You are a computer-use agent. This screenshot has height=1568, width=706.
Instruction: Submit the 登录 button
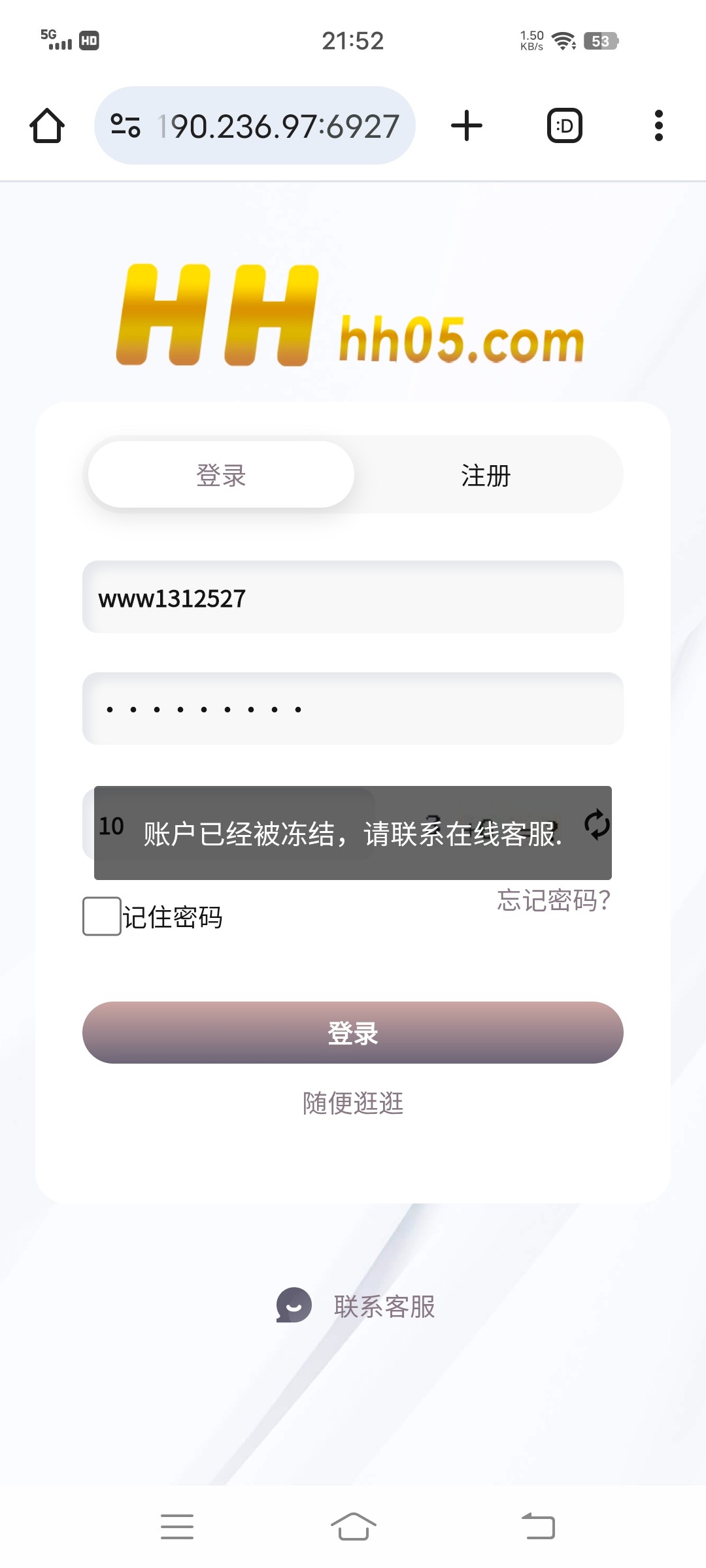click(x=353, y=1033)
